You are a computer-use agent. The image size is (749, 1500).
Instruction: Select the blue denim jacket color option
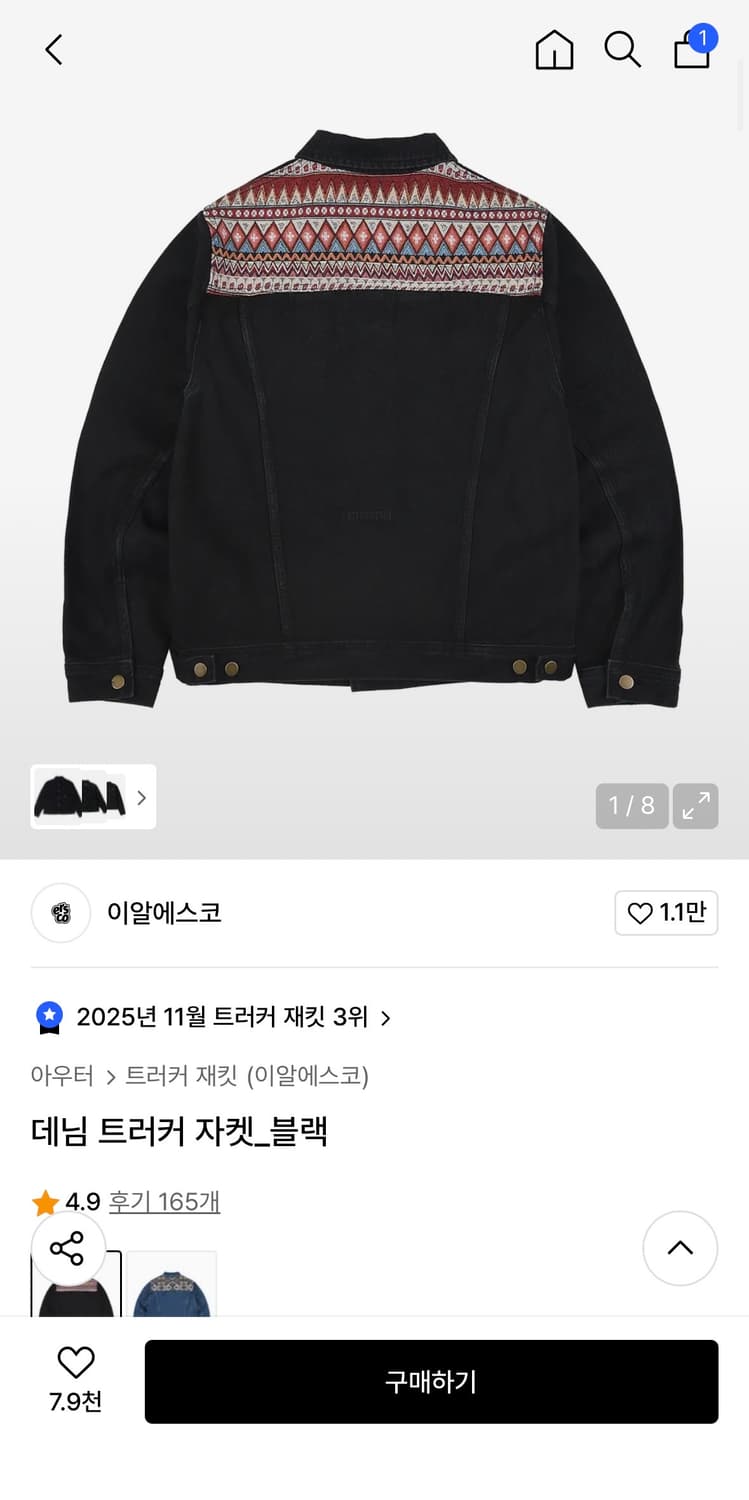click(171, 1290)
